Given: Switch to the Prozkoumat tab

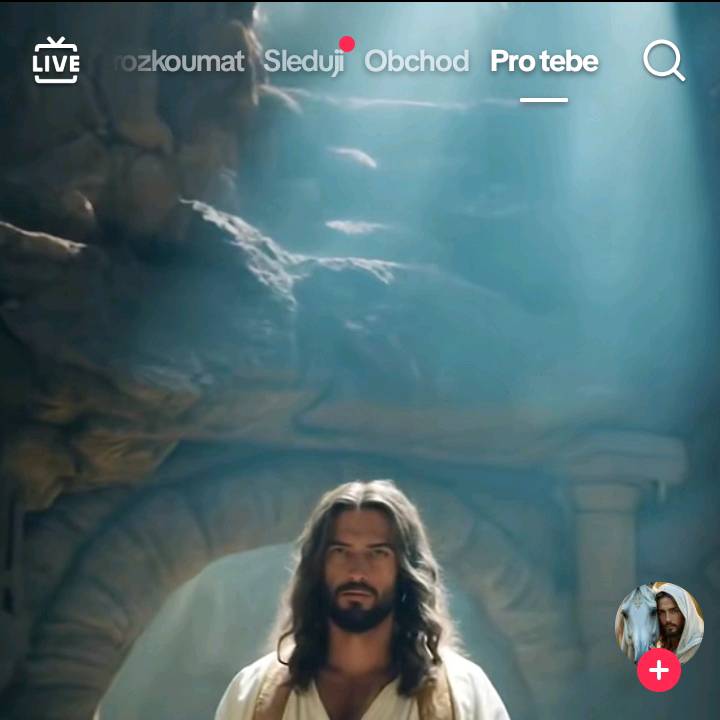Looking at the screenshot, I should pyautogui.click(x=178, y=61).
